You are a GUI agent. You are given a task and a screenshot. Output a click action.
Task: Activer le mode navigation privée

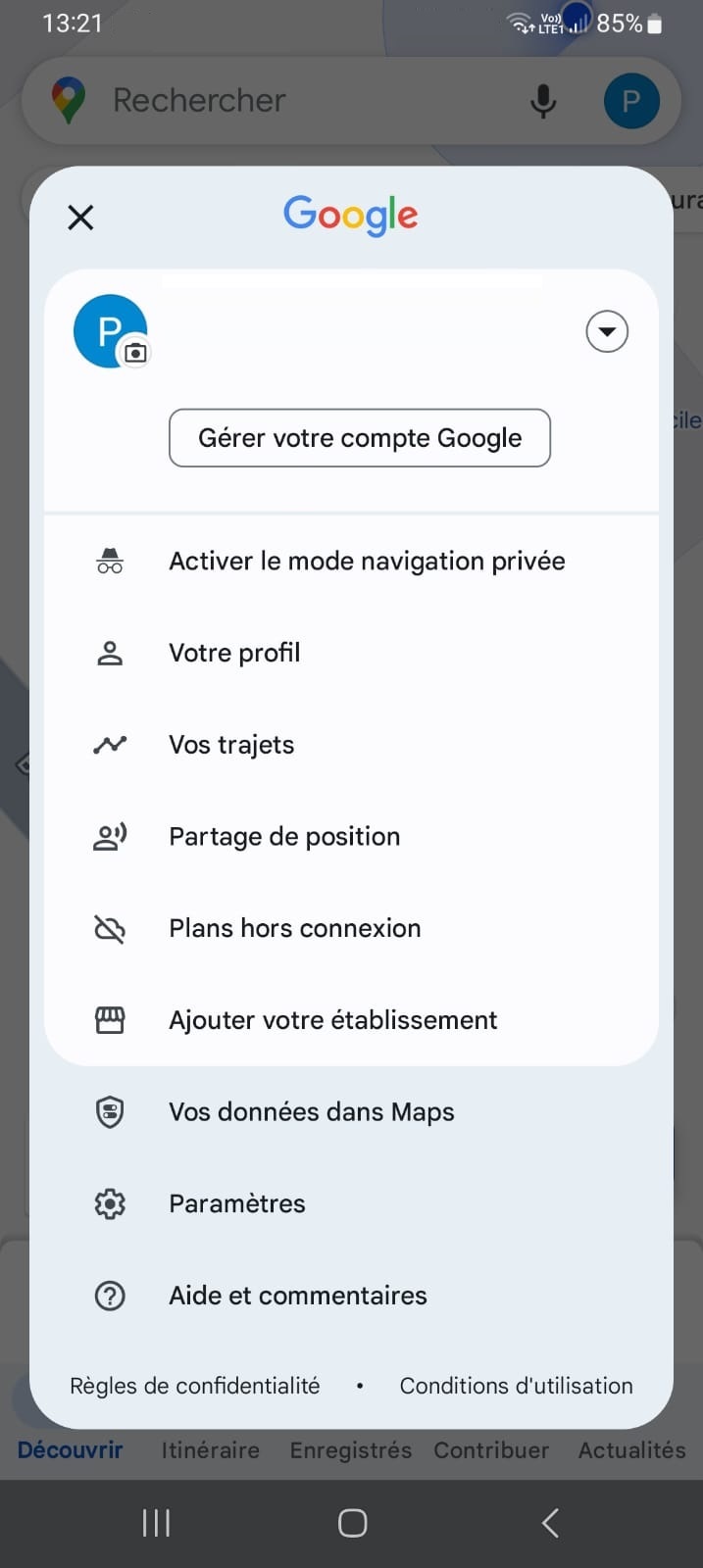pyautogui.click(x=351, y=562)
